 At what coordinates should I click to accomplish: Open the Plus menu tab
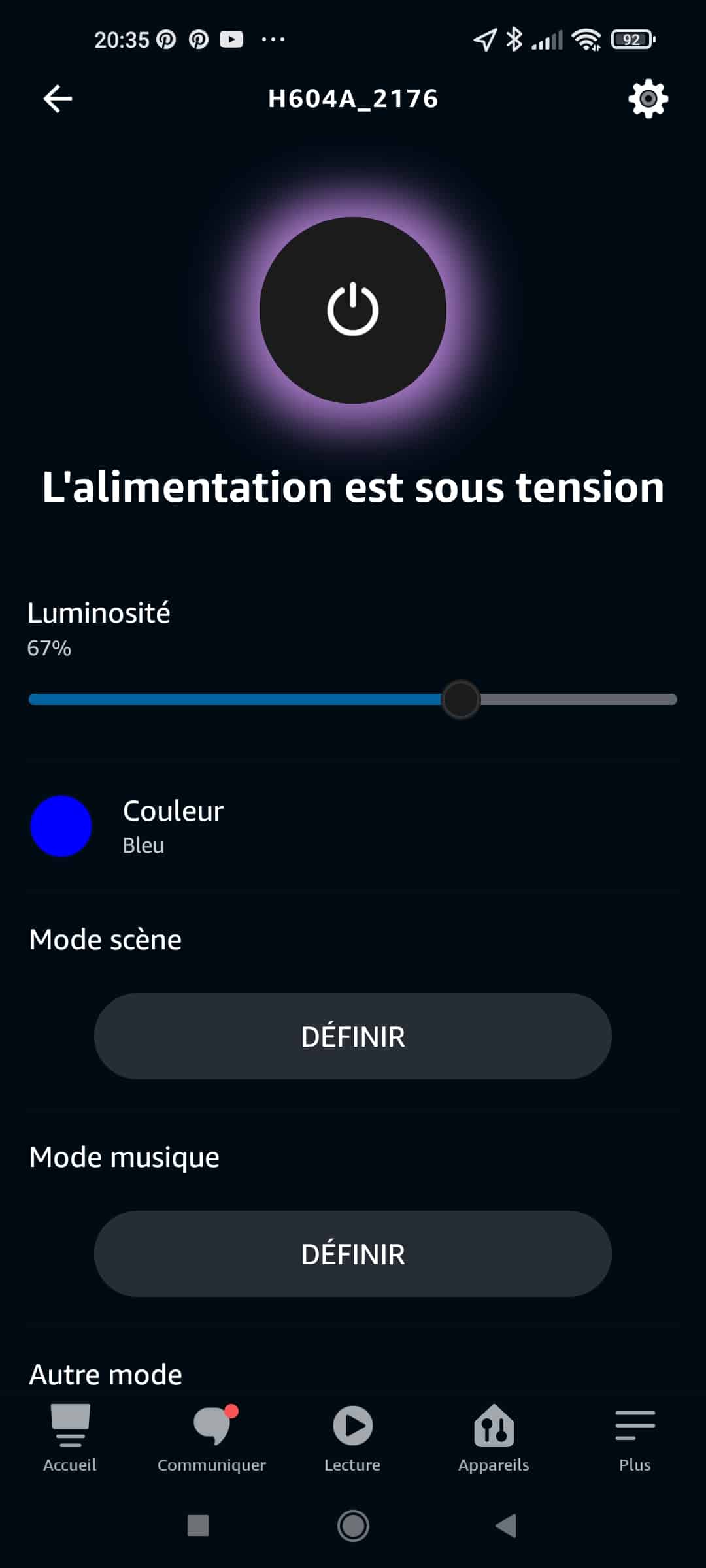point(635,1438)
